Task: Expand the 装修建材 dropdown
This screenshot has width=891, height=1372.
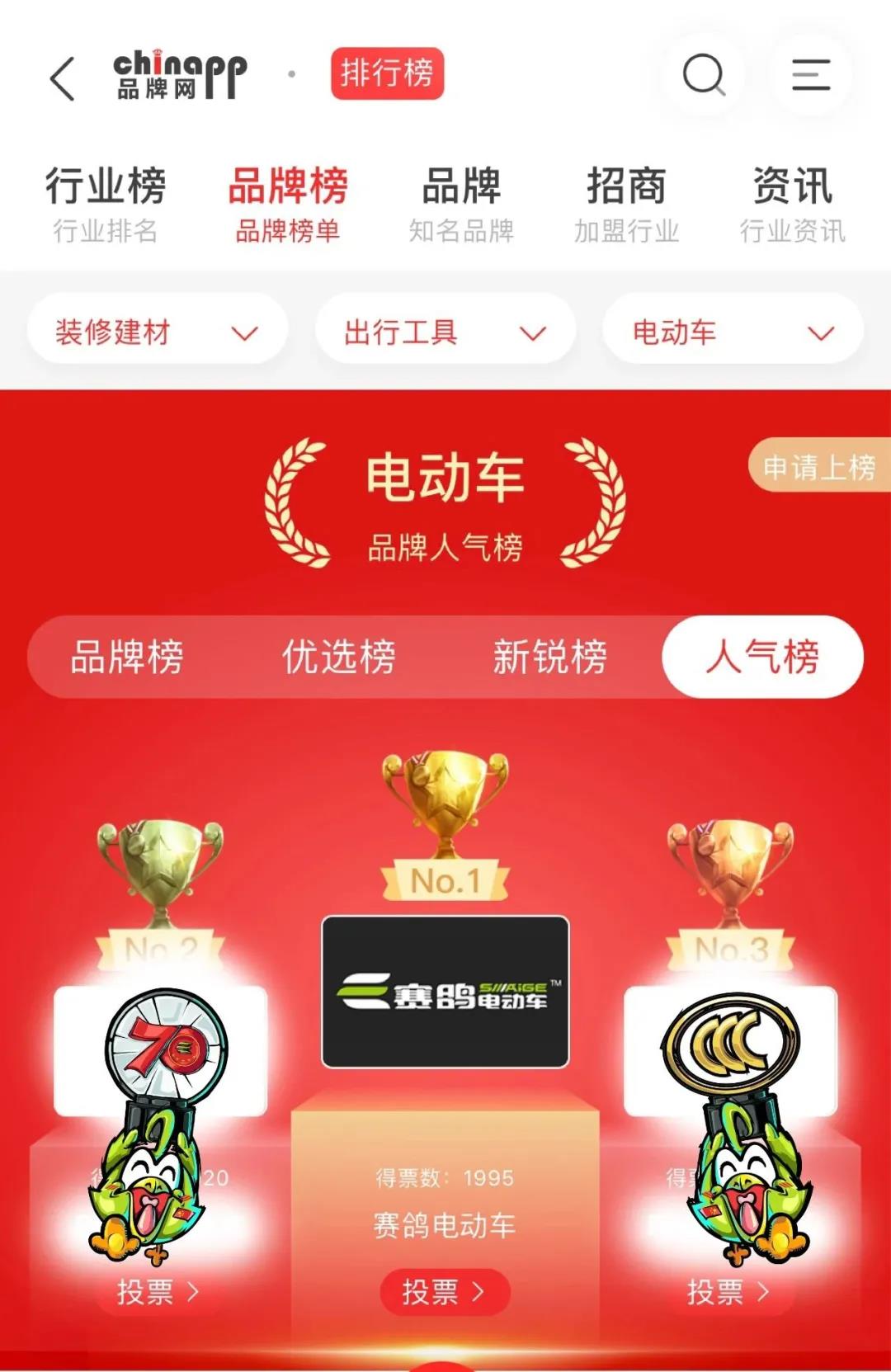Action: click(157, 332)
